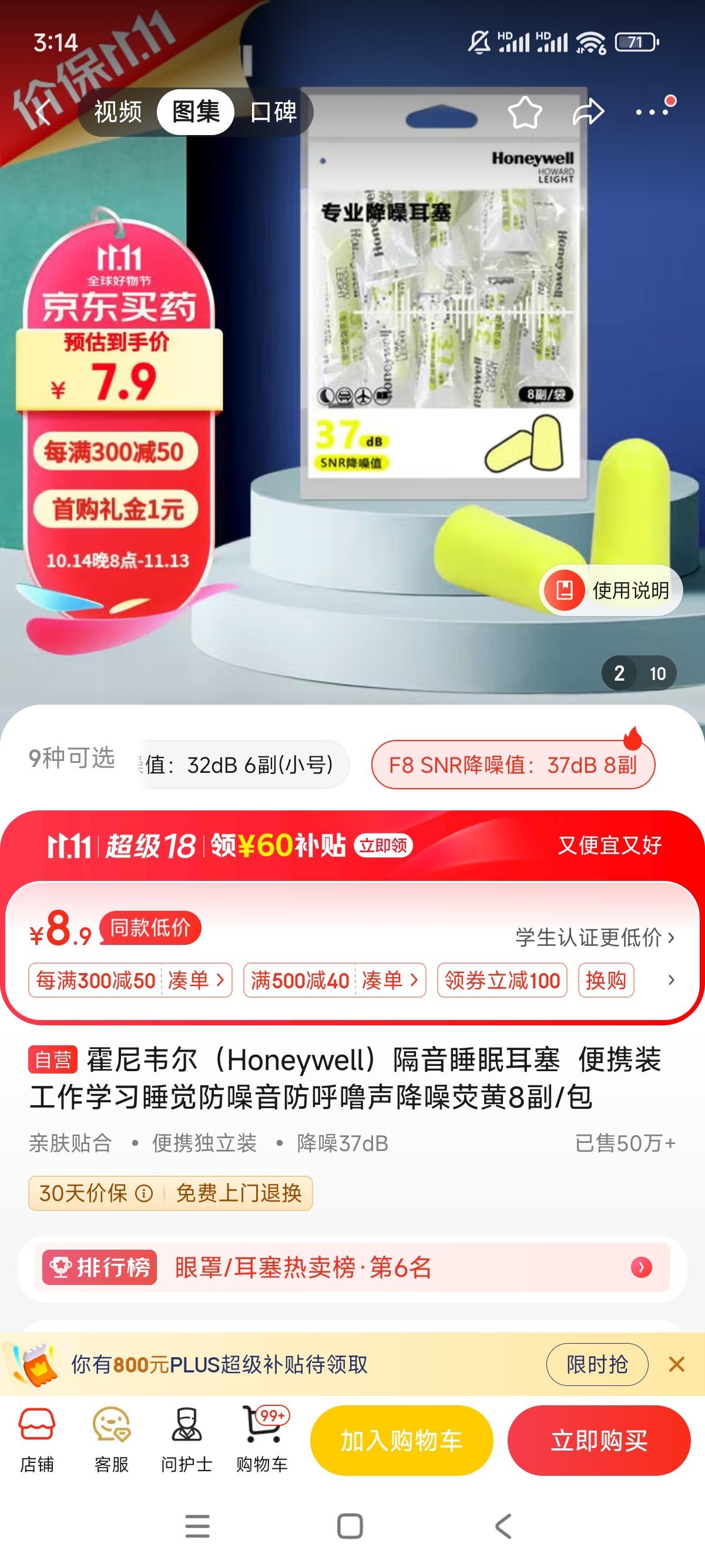Select the 32dB 6副(小号) option
Viewport: 705px width, 1568px height.
[244, 765]
